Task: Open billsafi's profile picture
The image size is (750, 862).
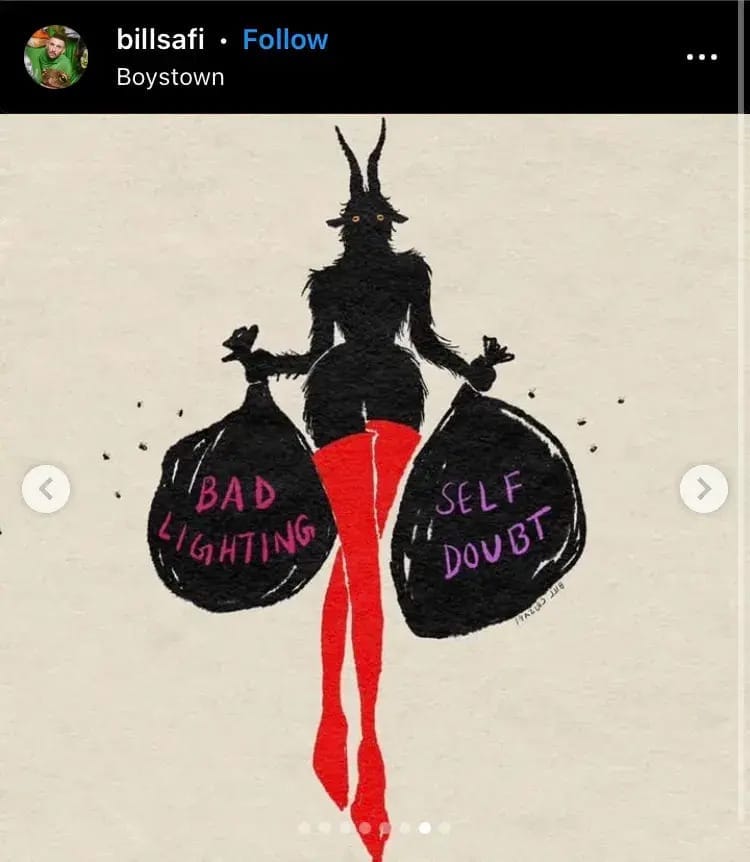Action: pos(56,57)
